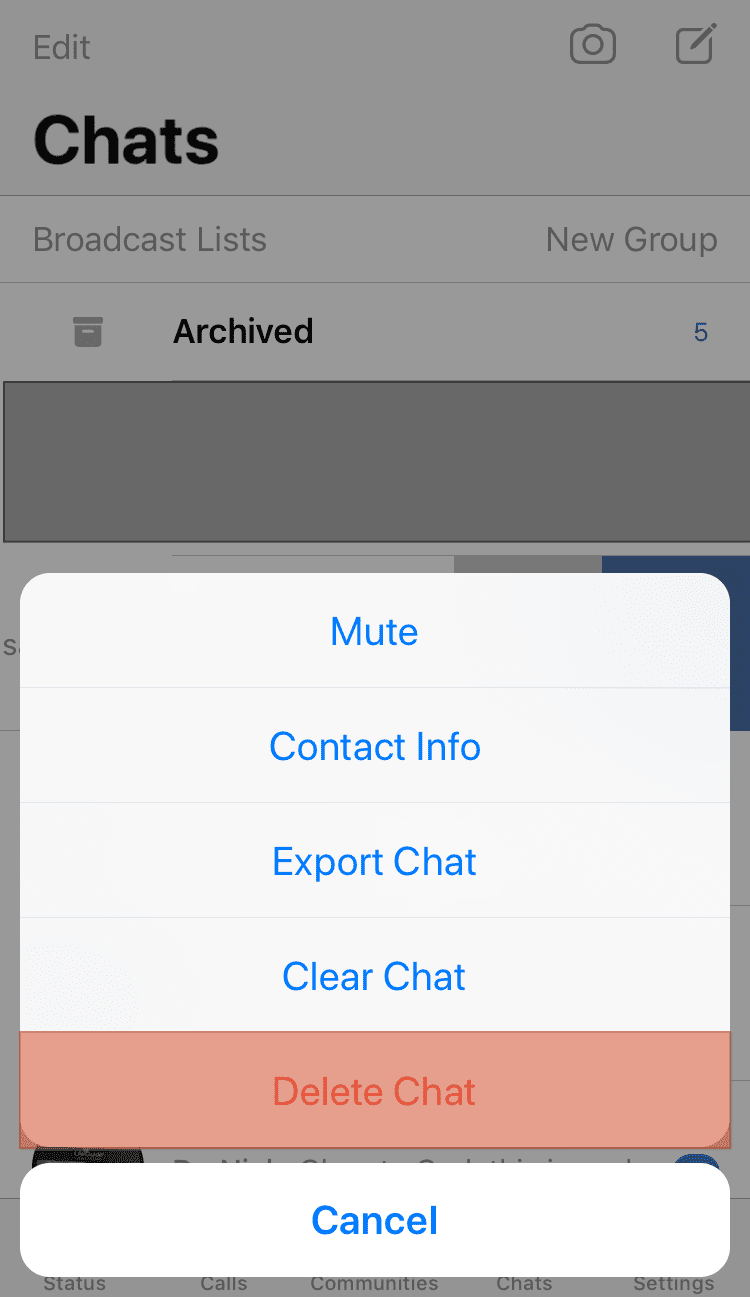
Task: Select Export Chat option
Action: (374, 861)
